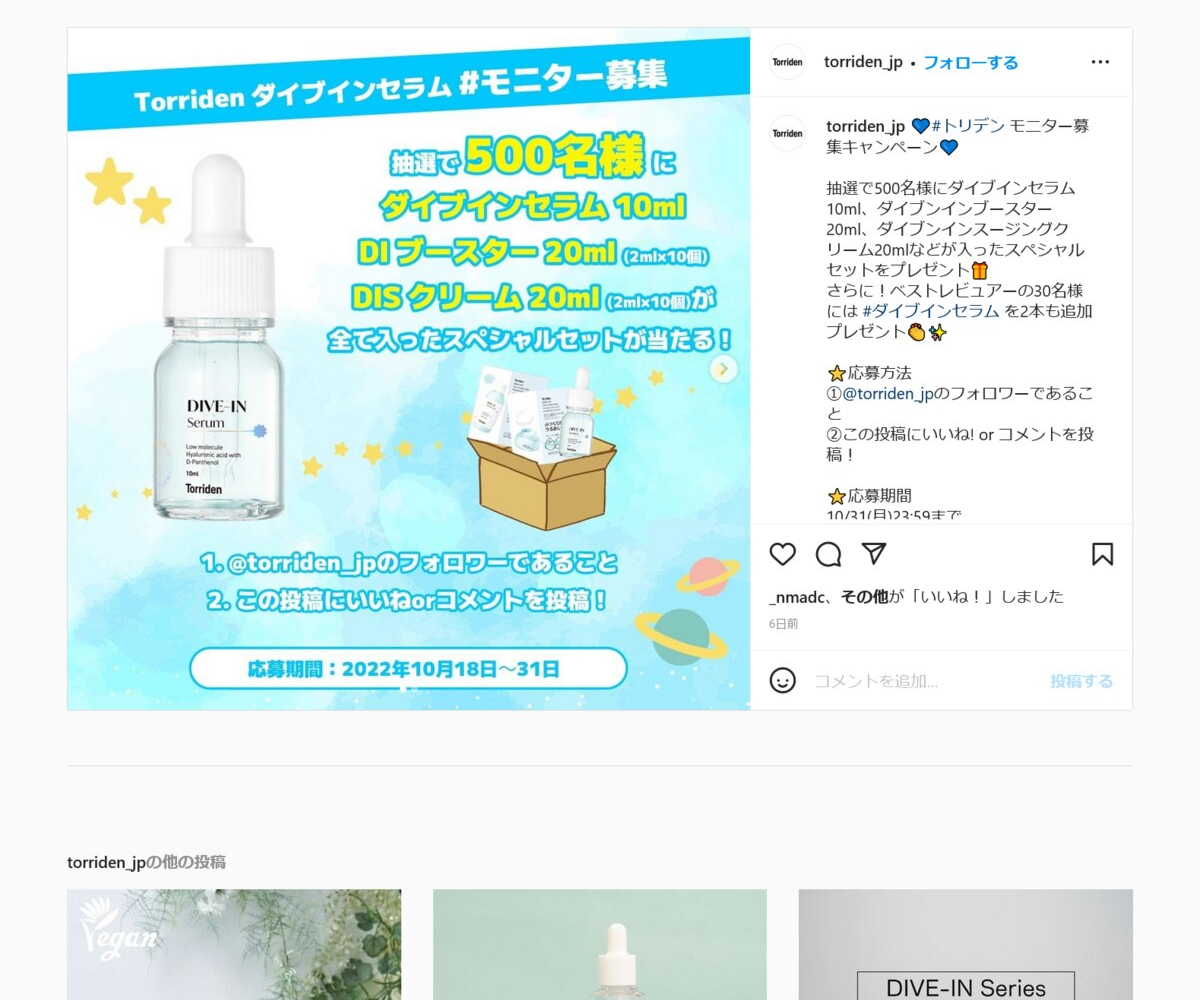Image resolution: width=1200 pixels, height=1000 pixels.
Task: Focus the コメントを追加 comment field
Action: point(920,681)
